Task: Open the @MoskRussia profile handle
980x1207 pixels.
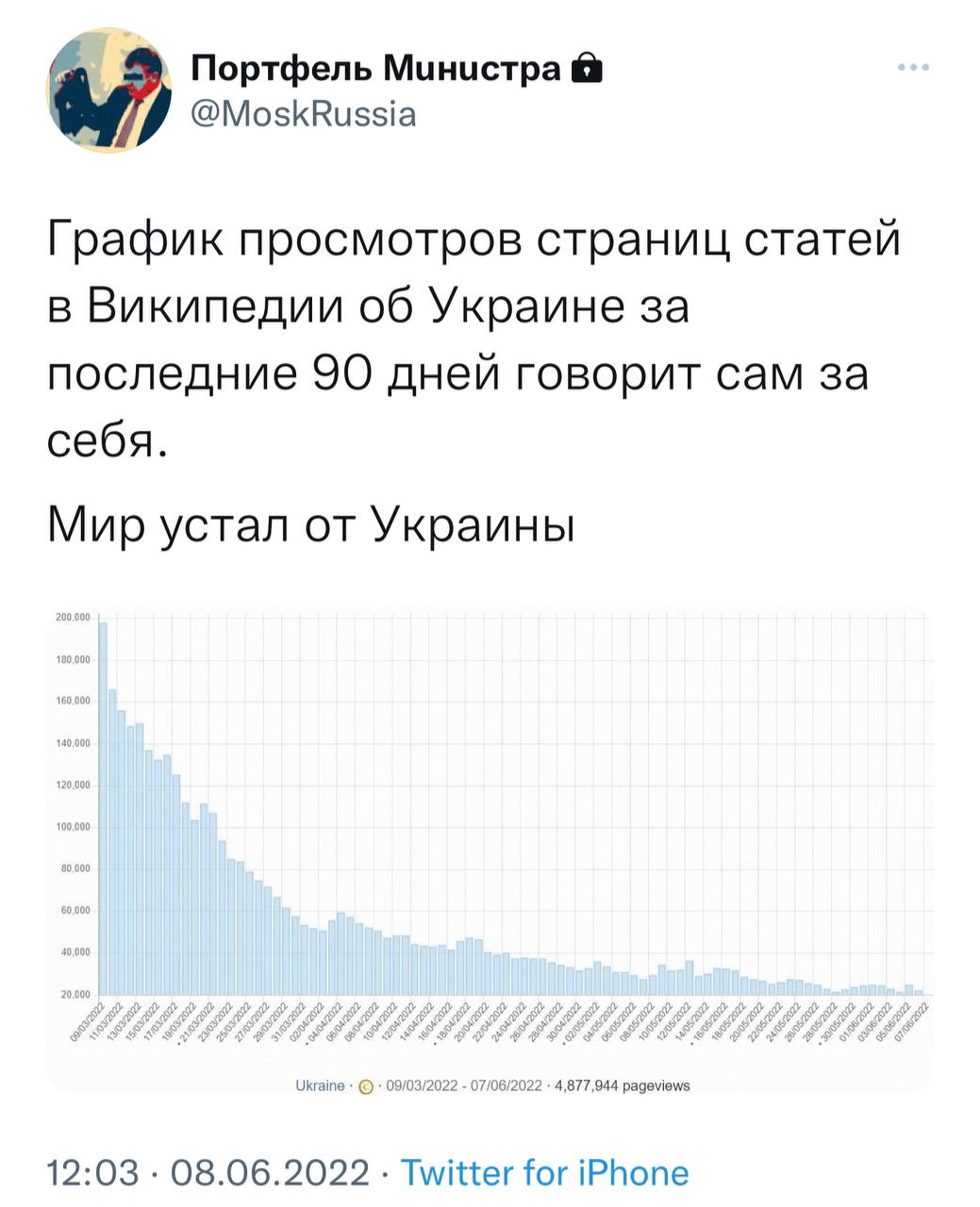Action: click(x=303, y=114)
